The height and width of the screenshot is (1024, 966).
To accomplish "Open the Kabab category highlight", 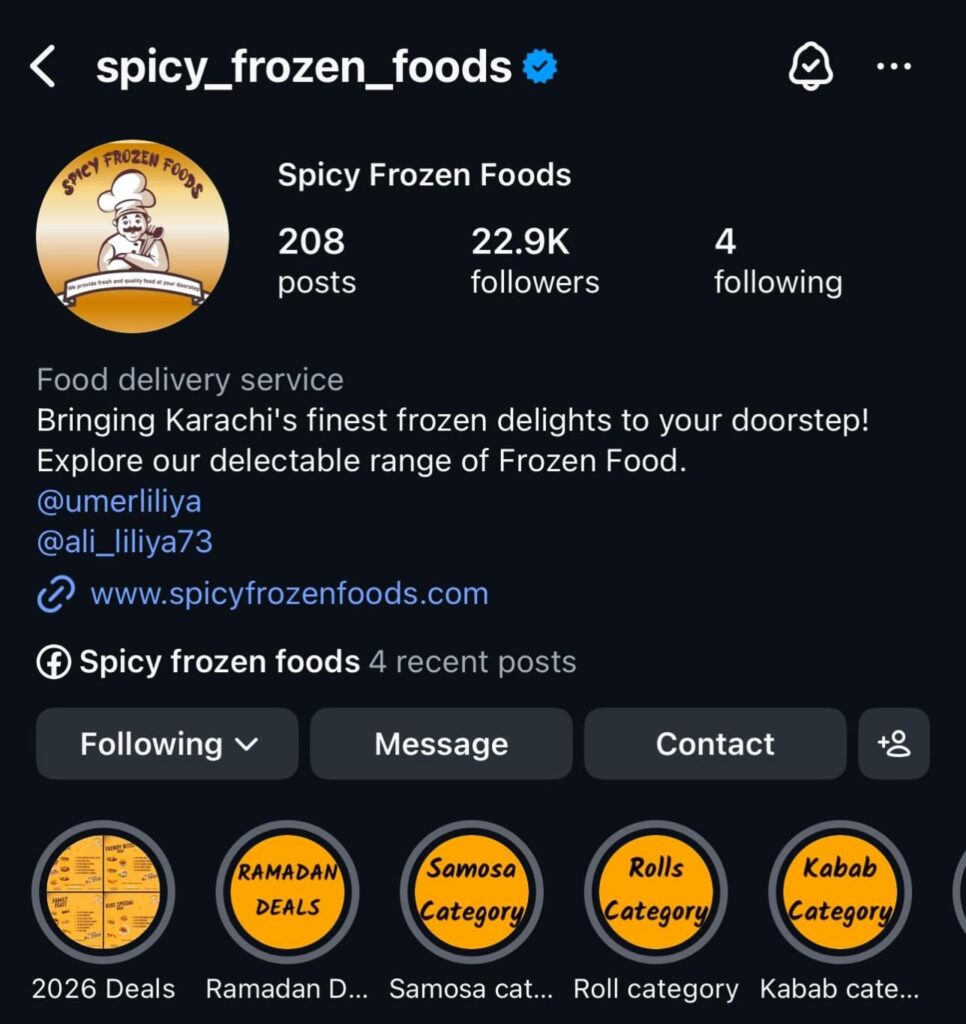I will click(x=839, y=892).
